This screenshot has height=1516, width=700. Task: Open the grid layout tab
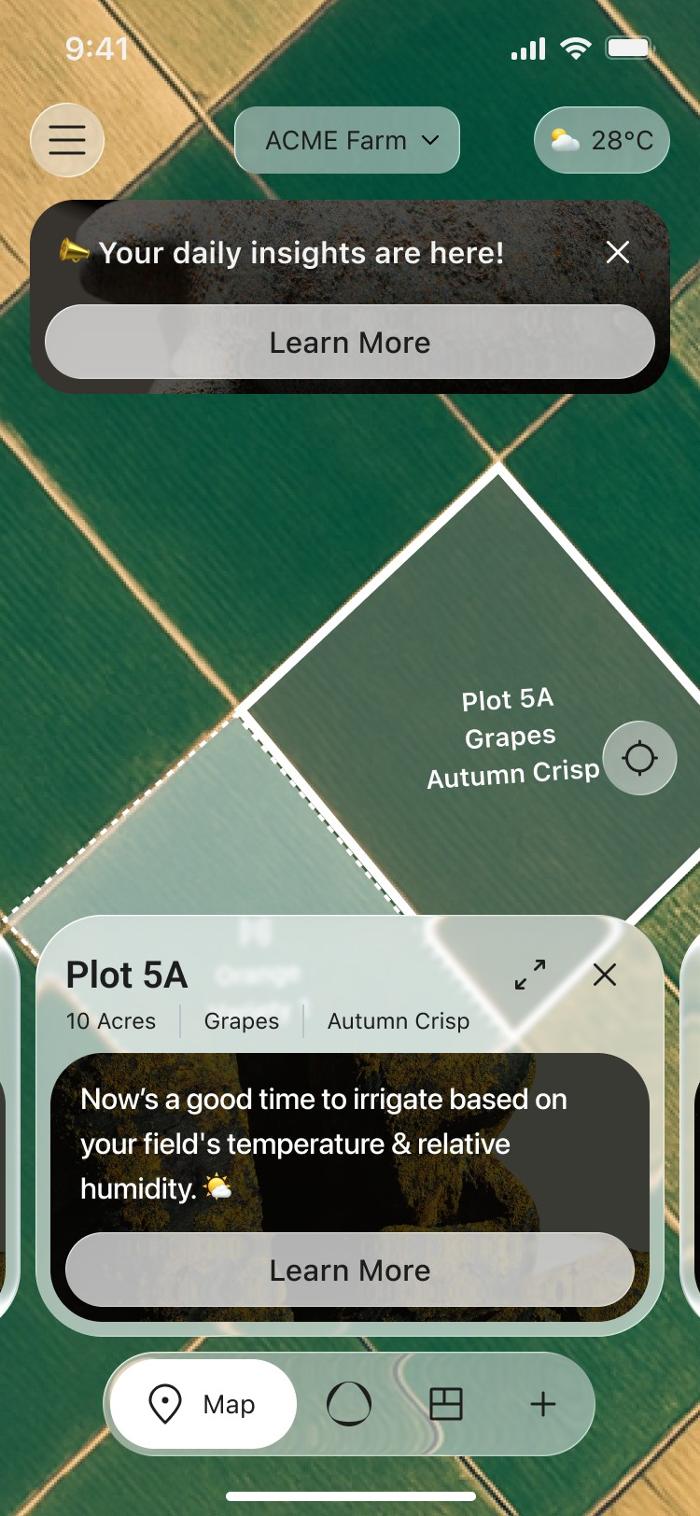coord(446,1404)
